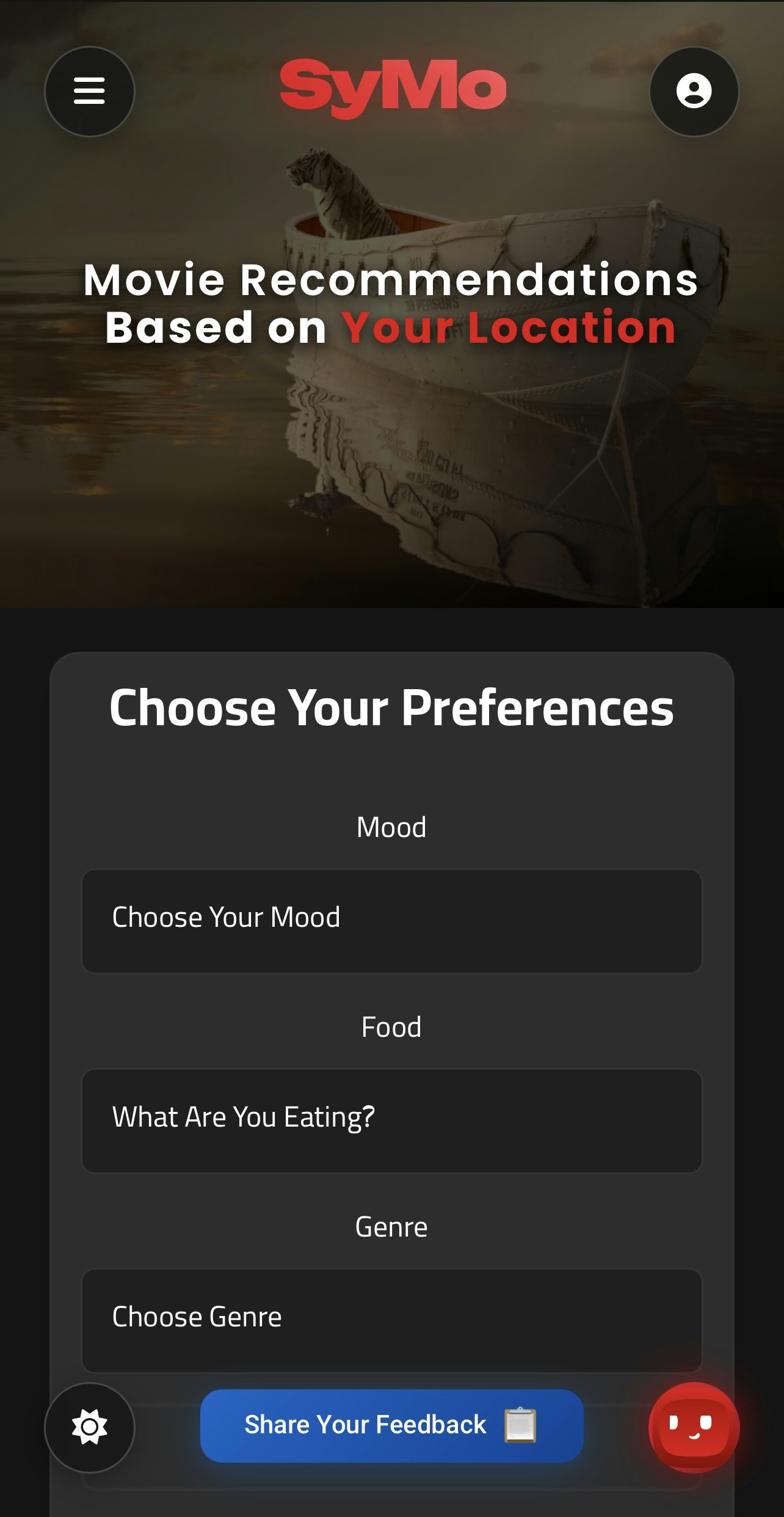Select the Mood section label
Image resolution: width=784 pixels, height=1517 pixels.
pos(391,826)
